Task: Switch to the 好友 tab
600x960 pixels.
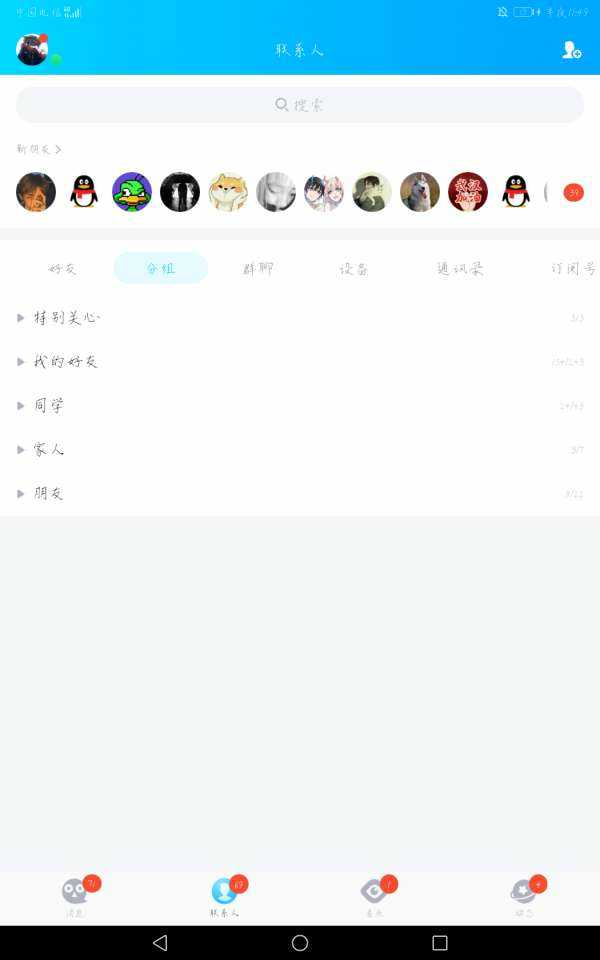Action: (63, 268)
